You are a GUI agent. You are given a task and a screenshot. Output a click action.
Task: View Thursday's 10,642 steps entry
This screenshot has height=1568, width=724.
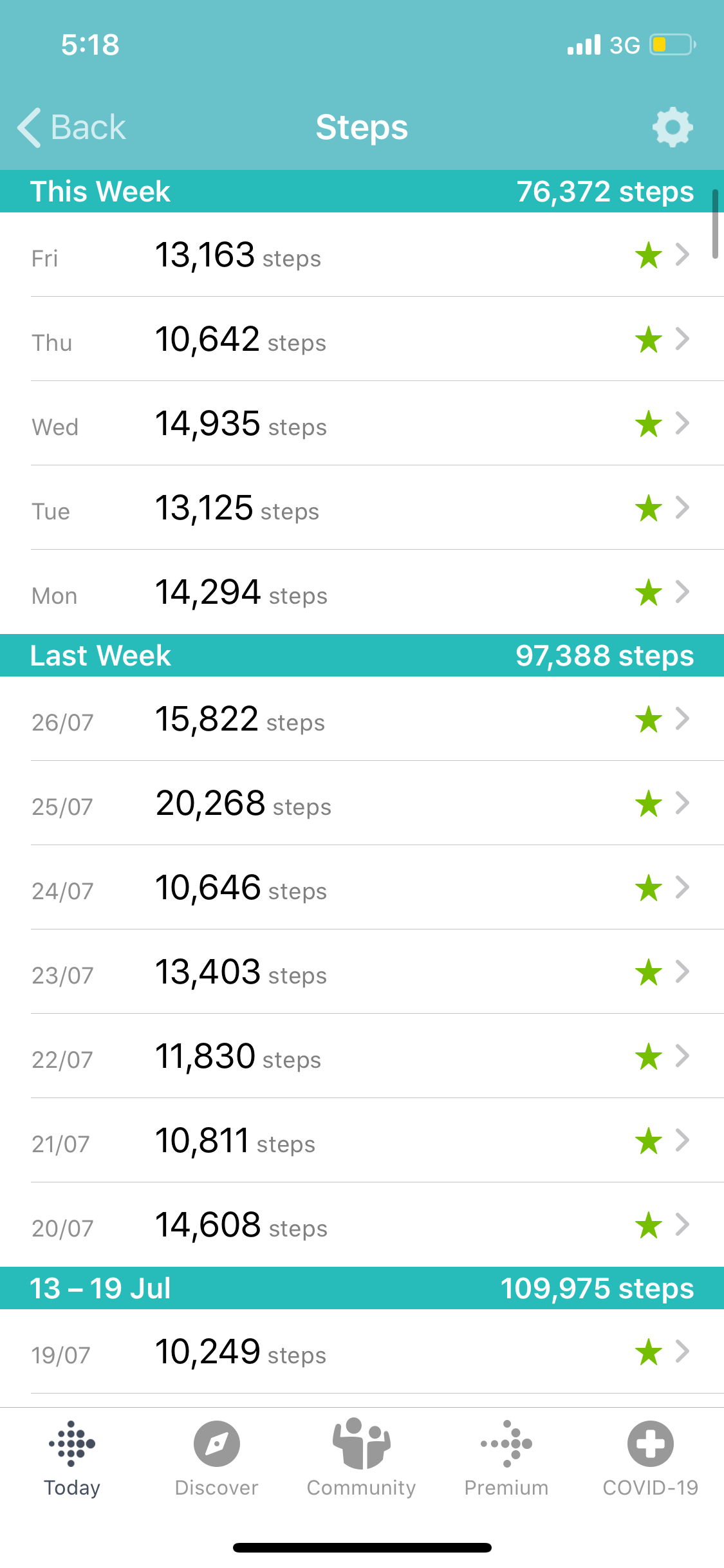coord(362,339)
